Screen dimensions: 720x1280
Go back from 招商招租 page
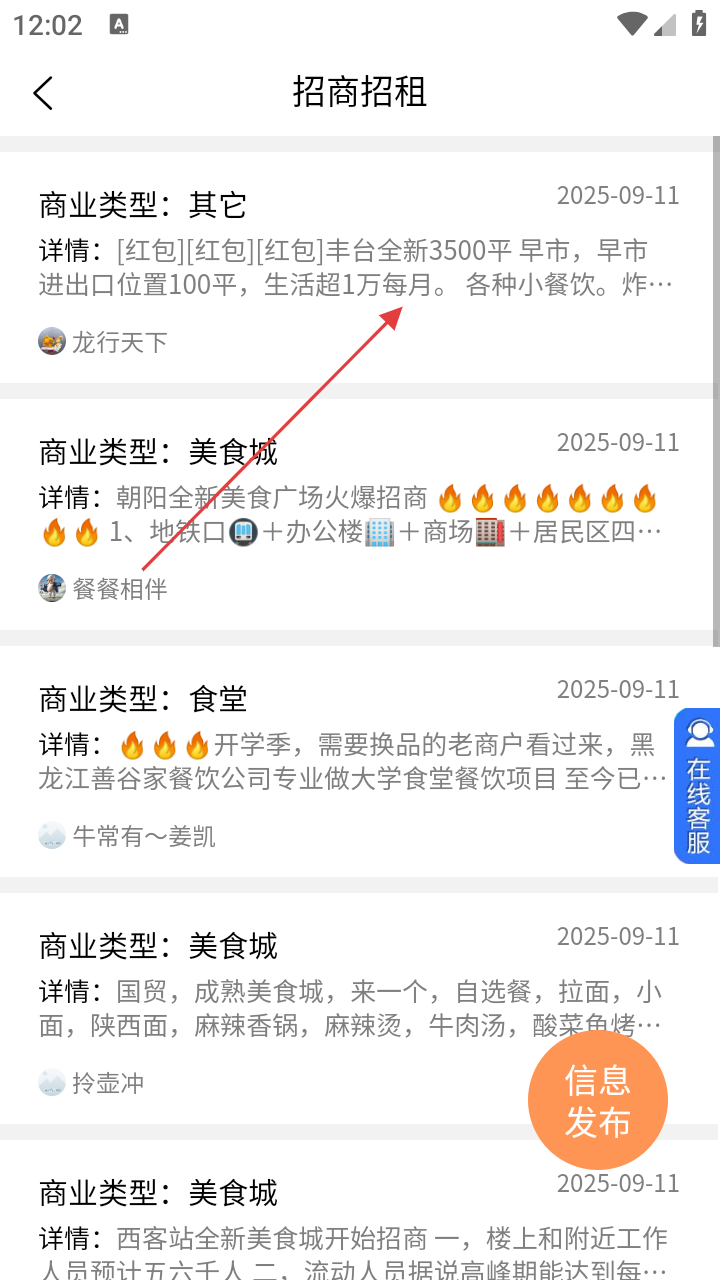coord(43,93)
